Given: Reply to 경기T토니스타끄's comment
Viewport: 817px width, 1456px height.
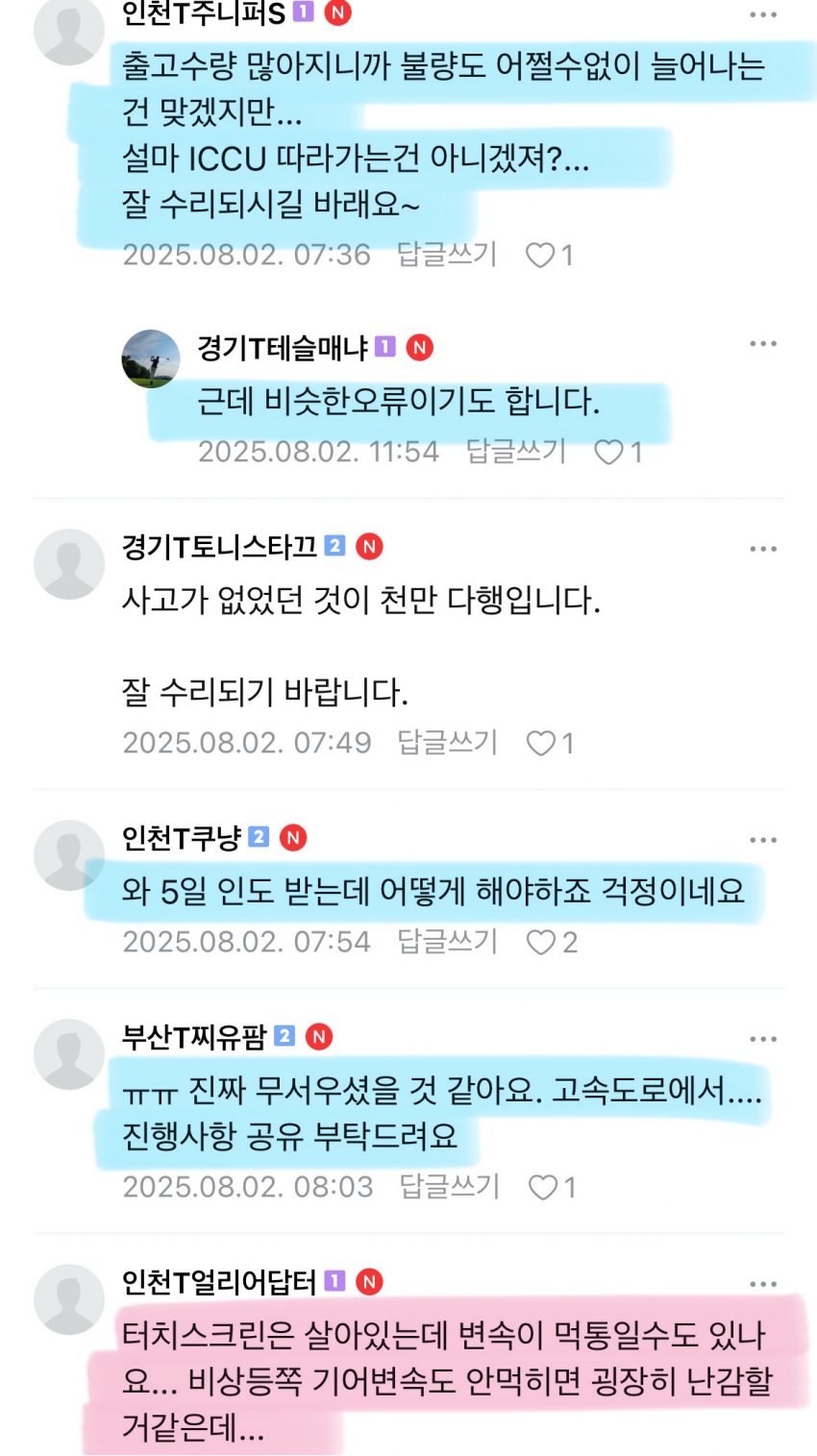Looking at the screenshot, I should [447, 742].
